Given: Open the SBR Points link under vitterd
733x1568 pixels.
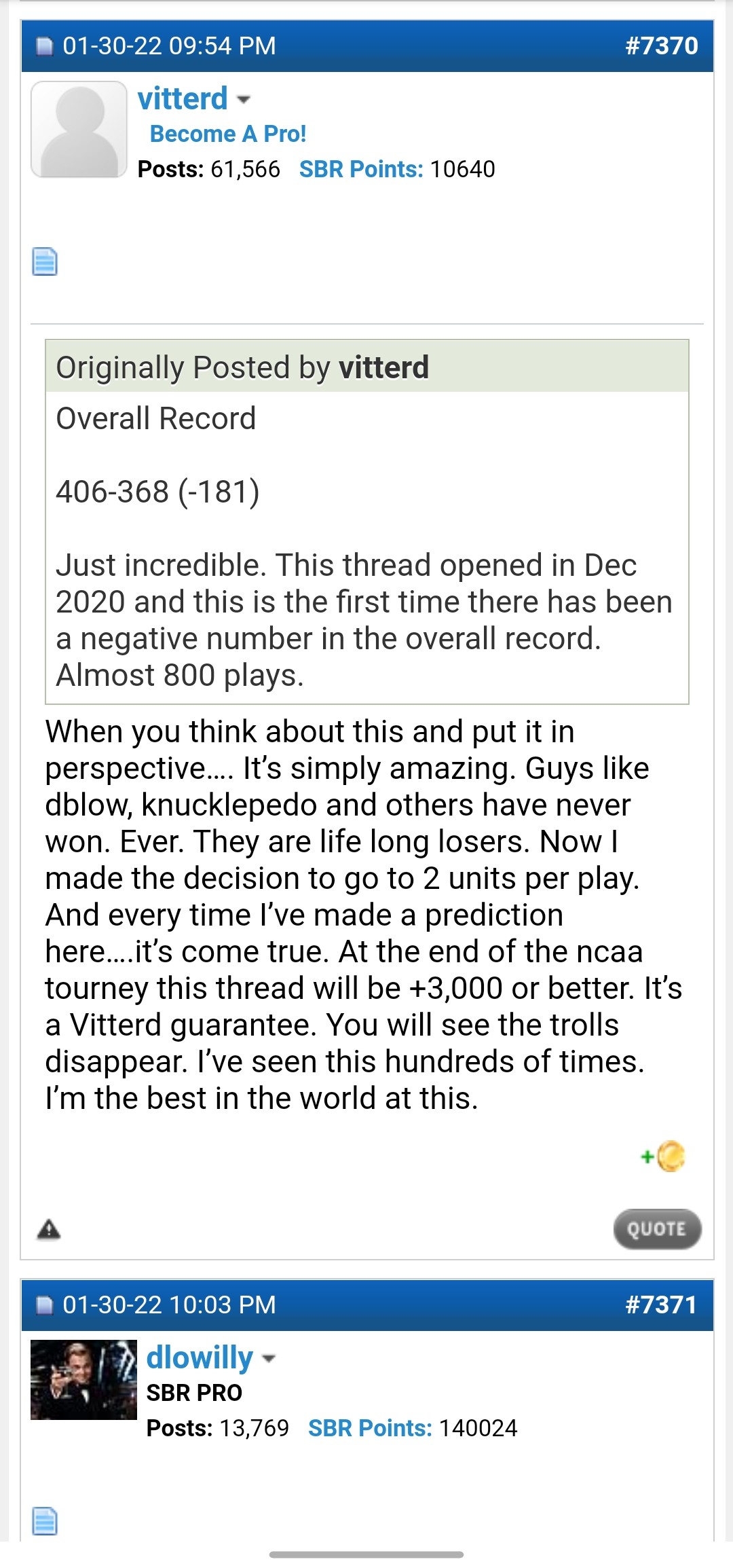Looking at the screenshot, I should 360,169.
